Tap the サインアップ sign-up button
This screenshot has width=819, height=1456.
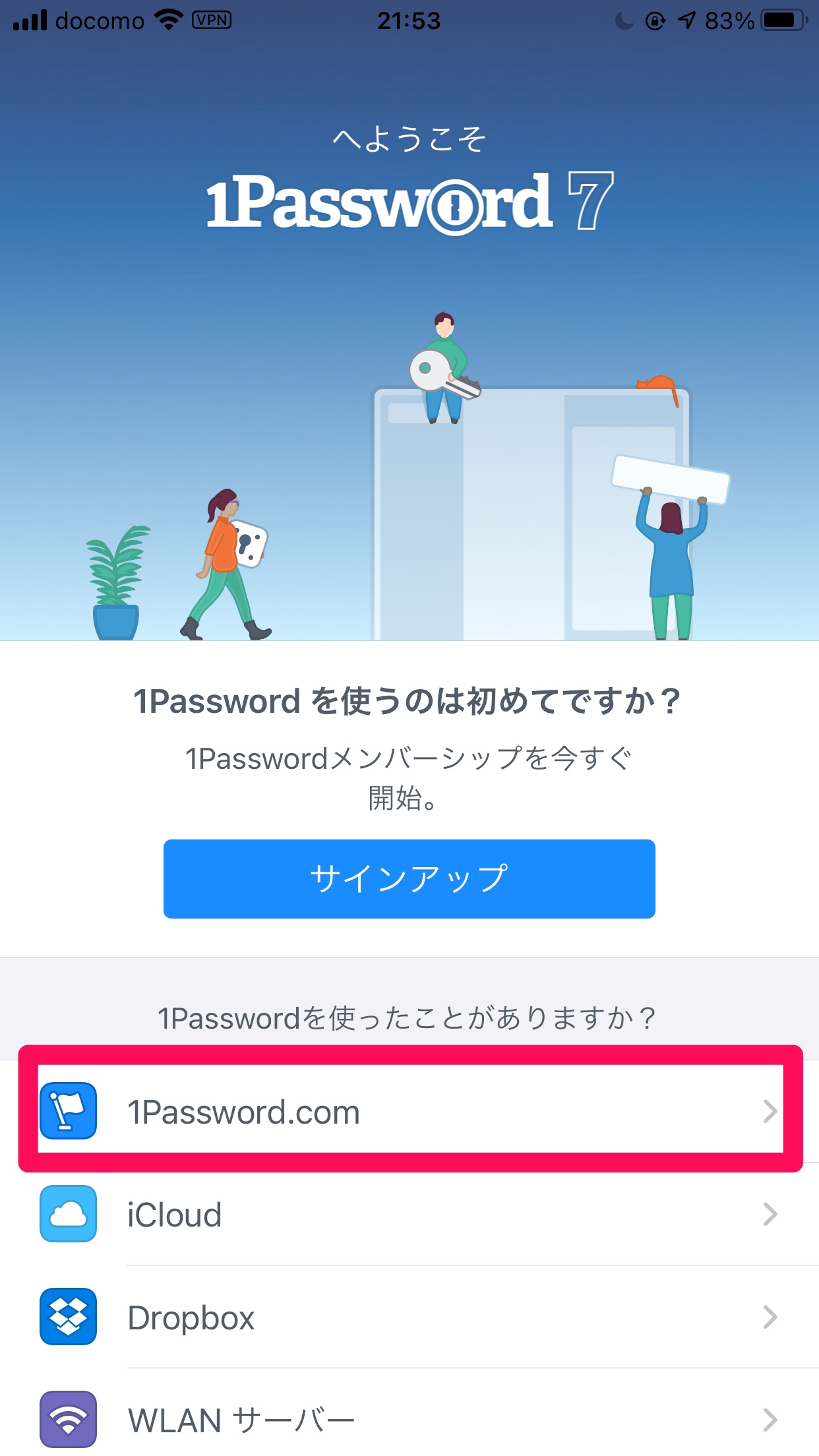click(x=409, y=878)
